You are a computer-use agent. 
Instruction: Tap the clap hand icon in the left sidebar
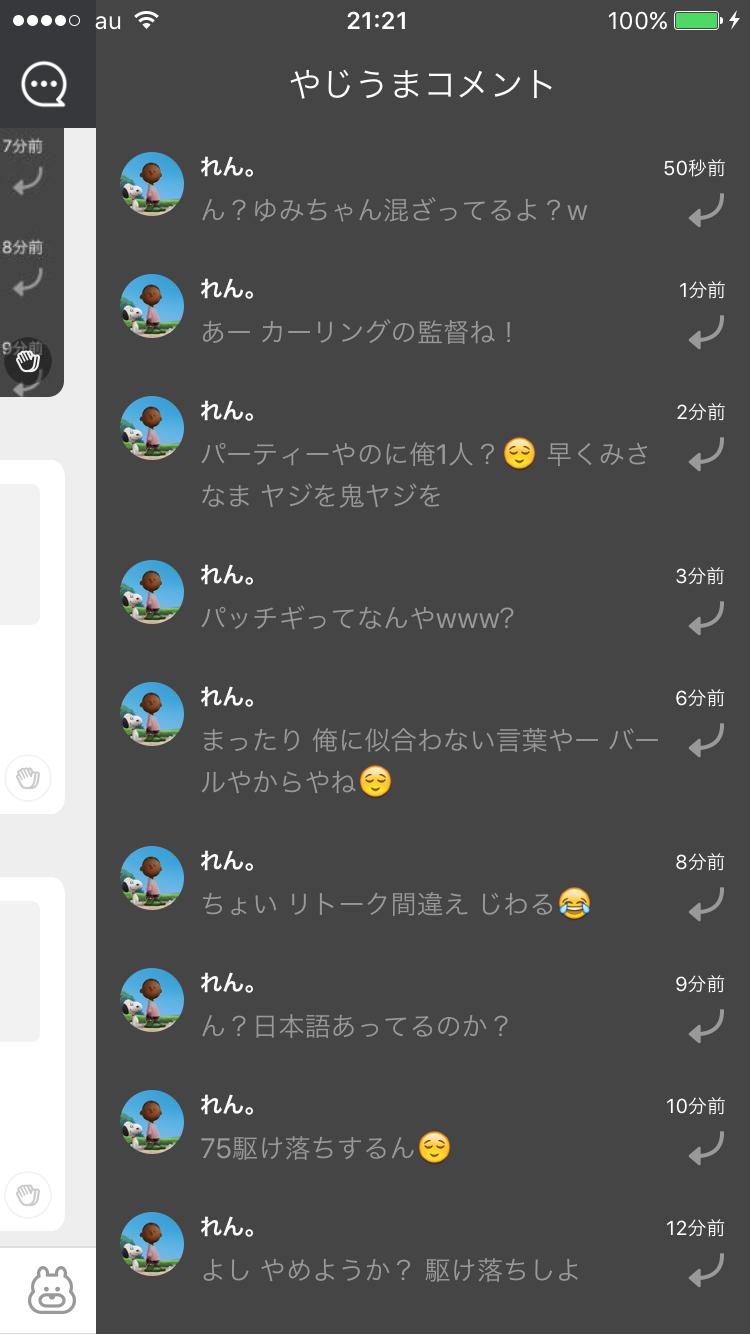pos(30,778)
